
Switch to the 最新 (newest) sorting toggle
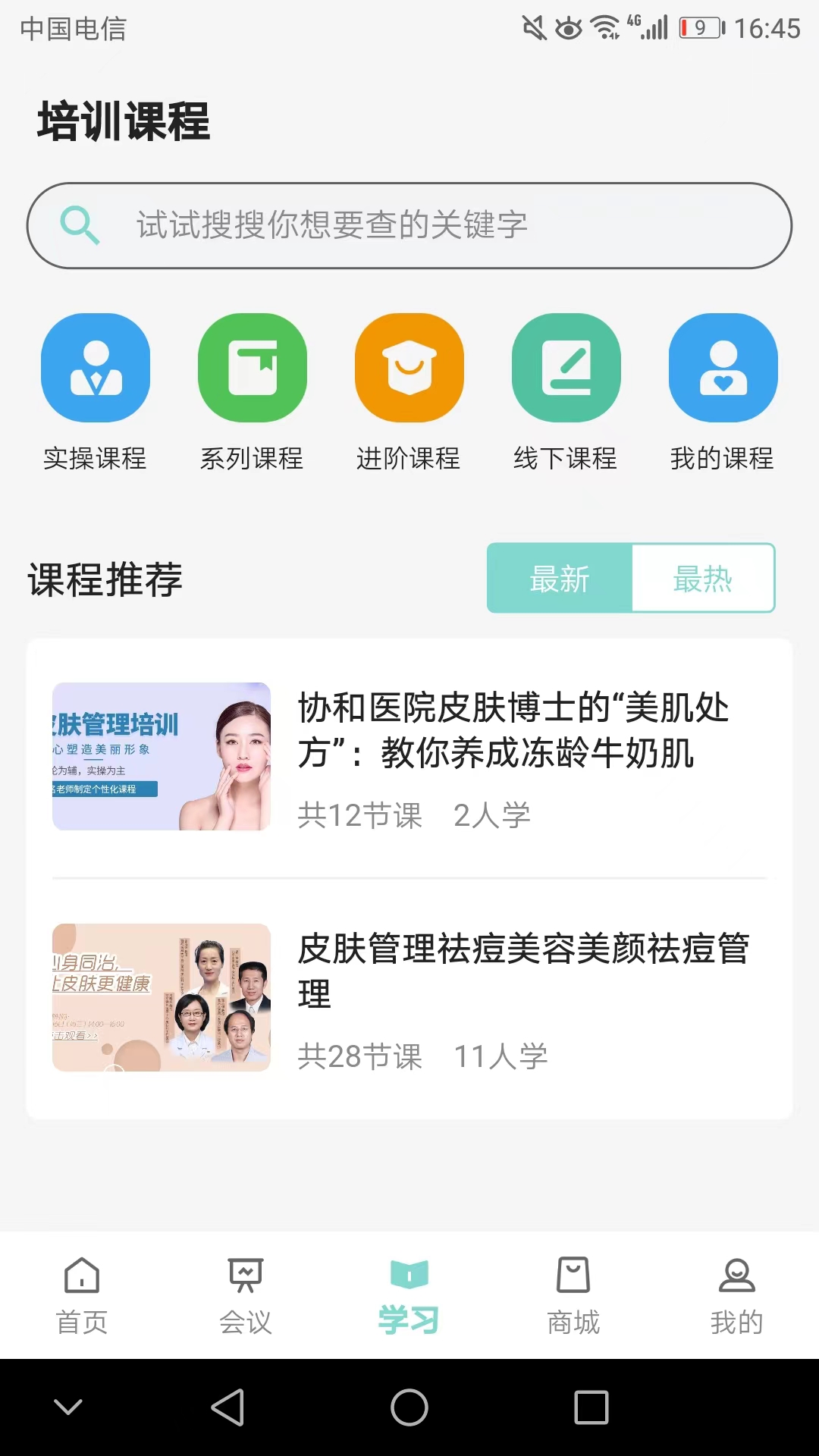[560, 578]
